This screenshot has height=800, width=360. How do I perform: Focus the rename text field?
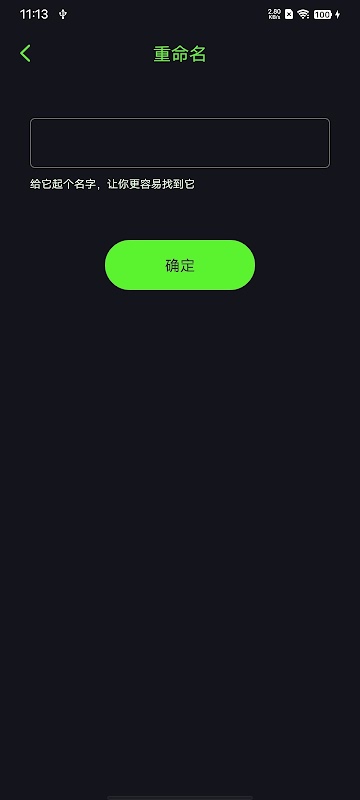(x=180, y=143)
